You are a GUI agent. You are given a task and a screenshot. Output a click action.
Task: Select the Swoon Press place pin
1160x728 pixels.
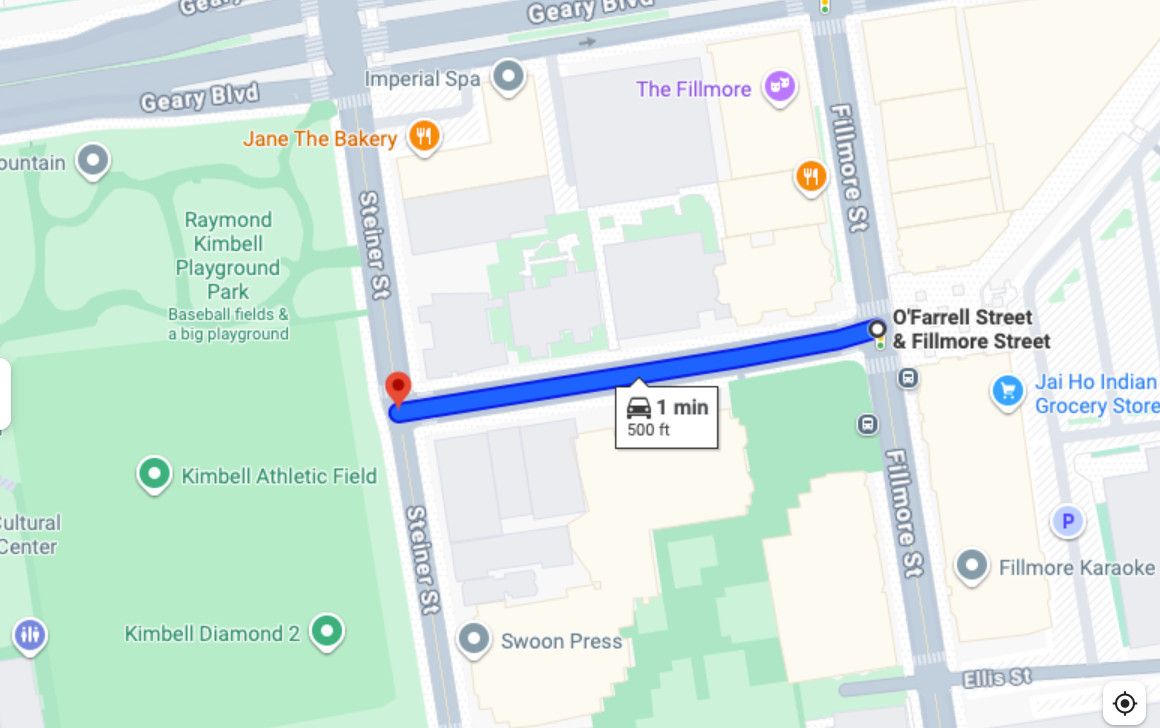[x=474, y=640]
